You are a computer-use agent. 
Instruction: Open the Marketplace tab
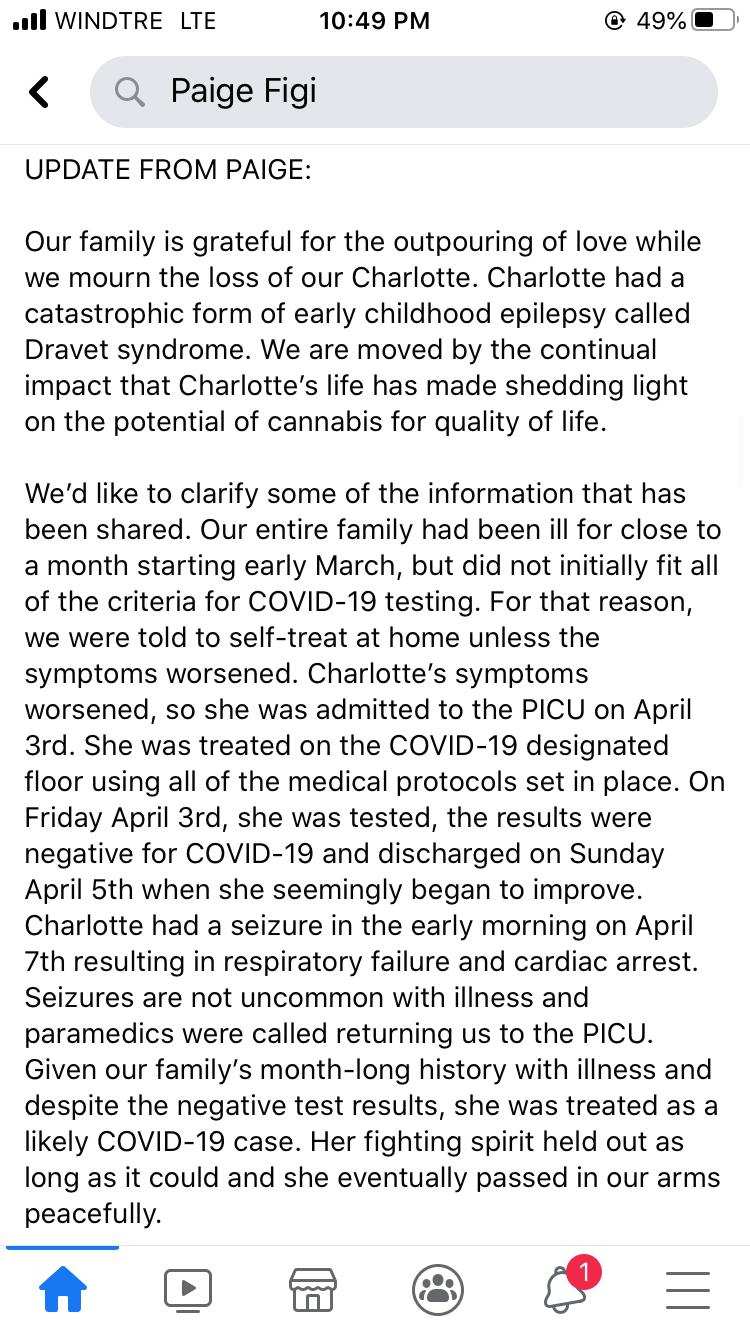(313, 1289)
